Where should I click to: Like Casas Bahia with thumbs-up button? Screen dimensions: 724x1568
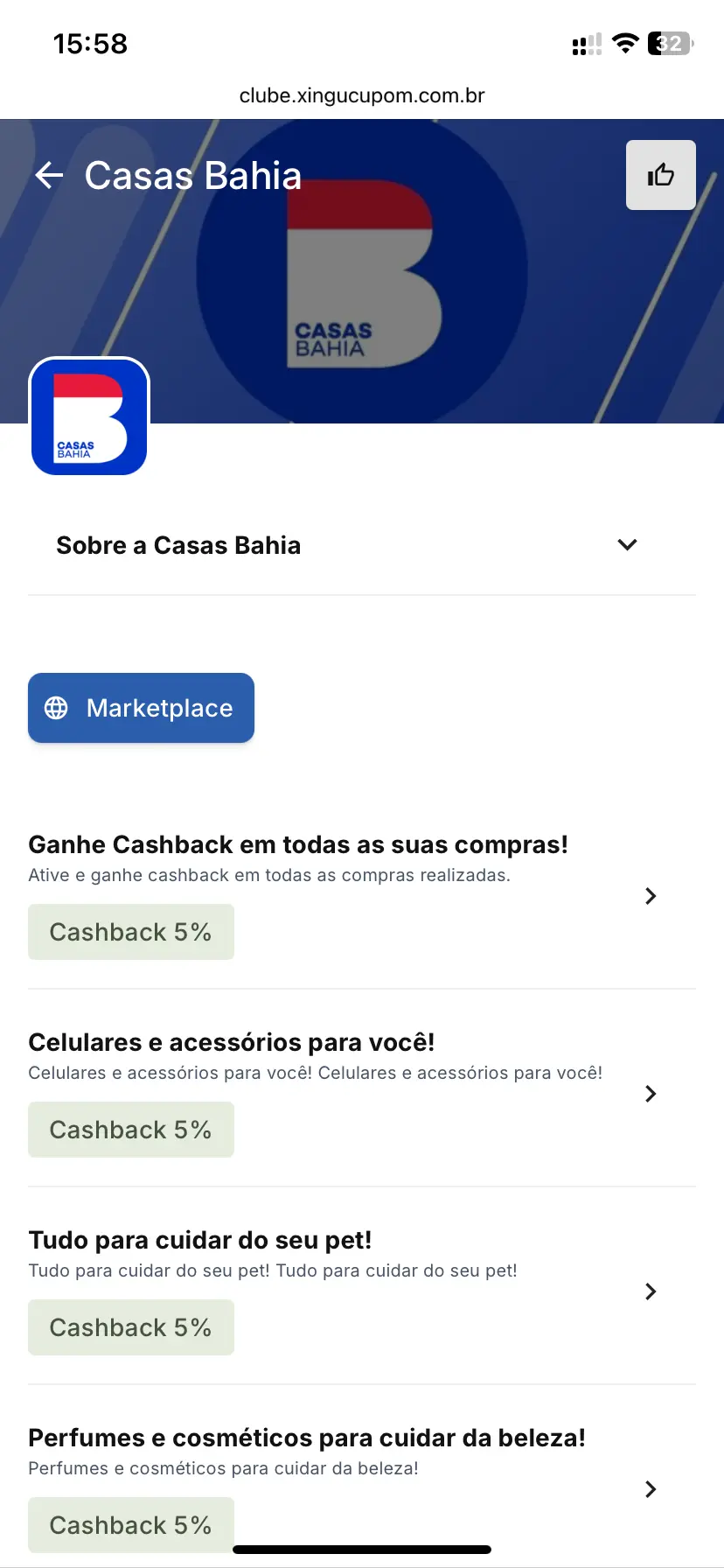point(660,175)
